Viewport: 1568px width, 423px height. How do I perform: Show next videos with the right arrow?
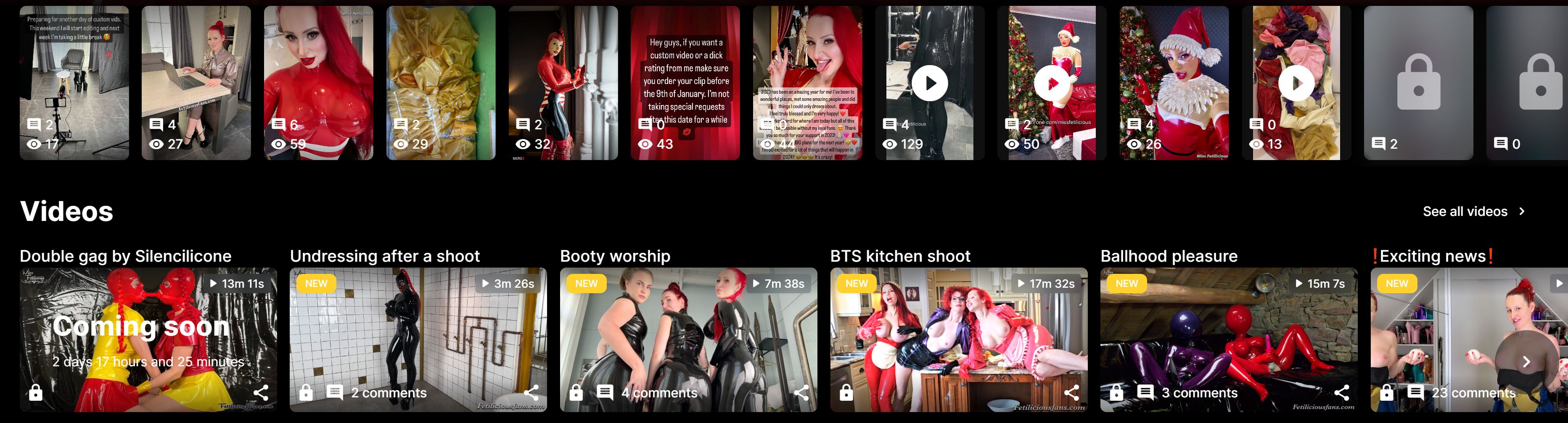pos(1526,362)
